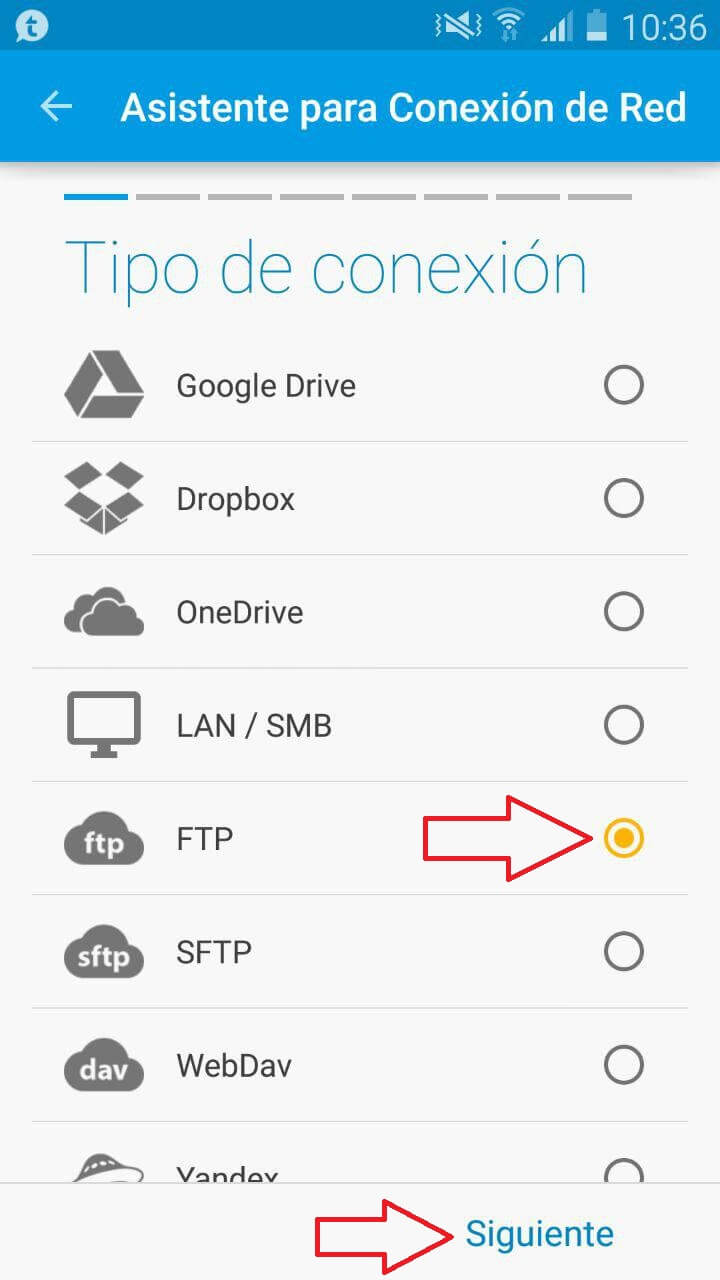
Task: Pick the LAN / SMB connection
Action: pyautogui.click(x=623, y=725)
